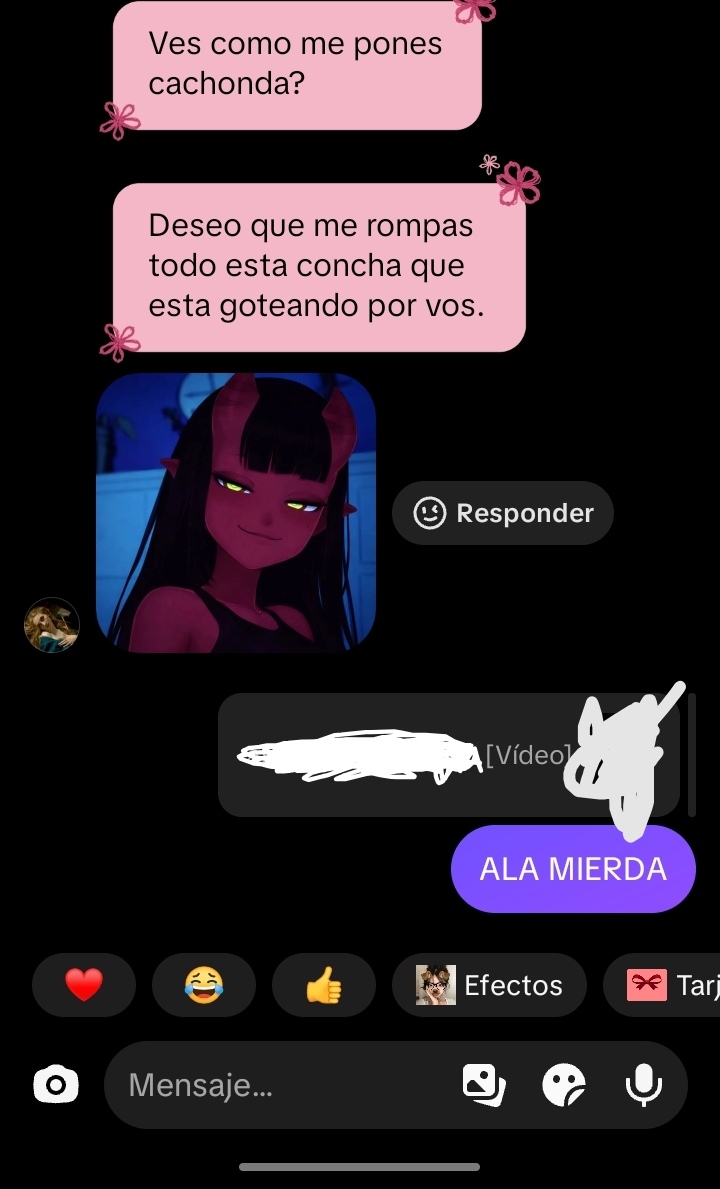This screenshot has width=720, height=1189.
Task: Send the red heart quick reaction
Action: pyautogui.click(x=84, y=985)
